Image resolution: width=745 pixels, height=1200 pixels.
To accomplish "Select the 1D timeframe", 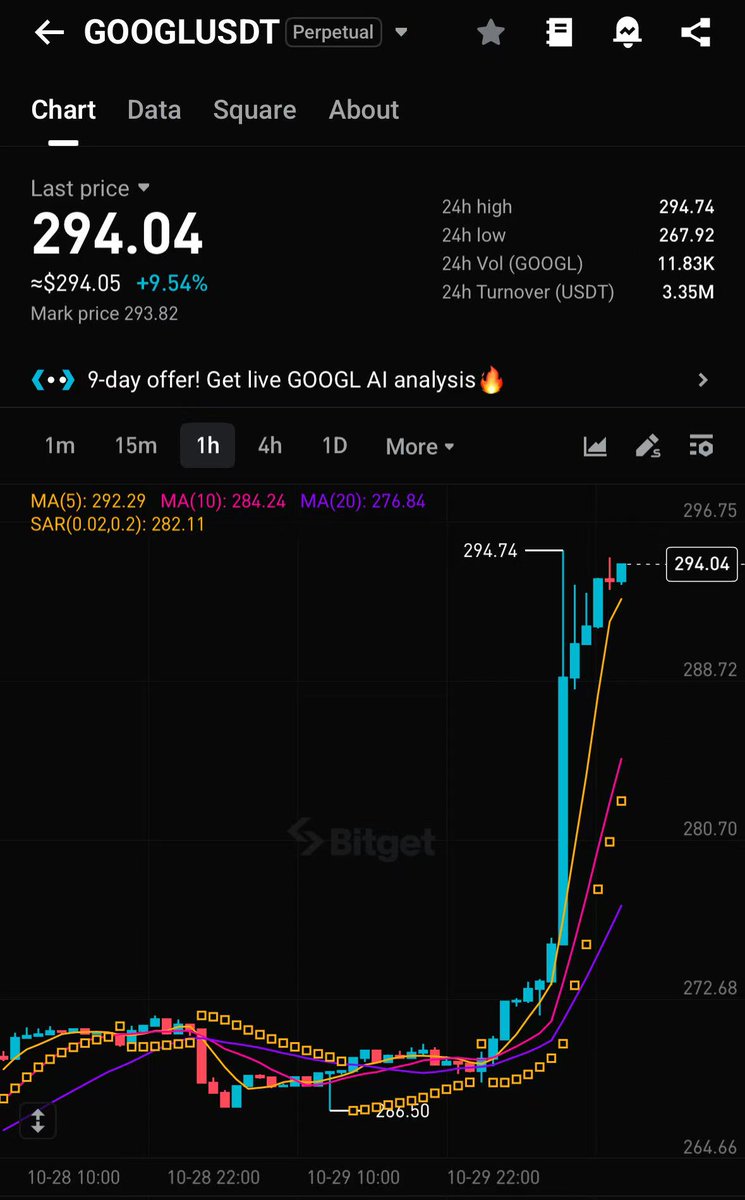I will [334, 446].
